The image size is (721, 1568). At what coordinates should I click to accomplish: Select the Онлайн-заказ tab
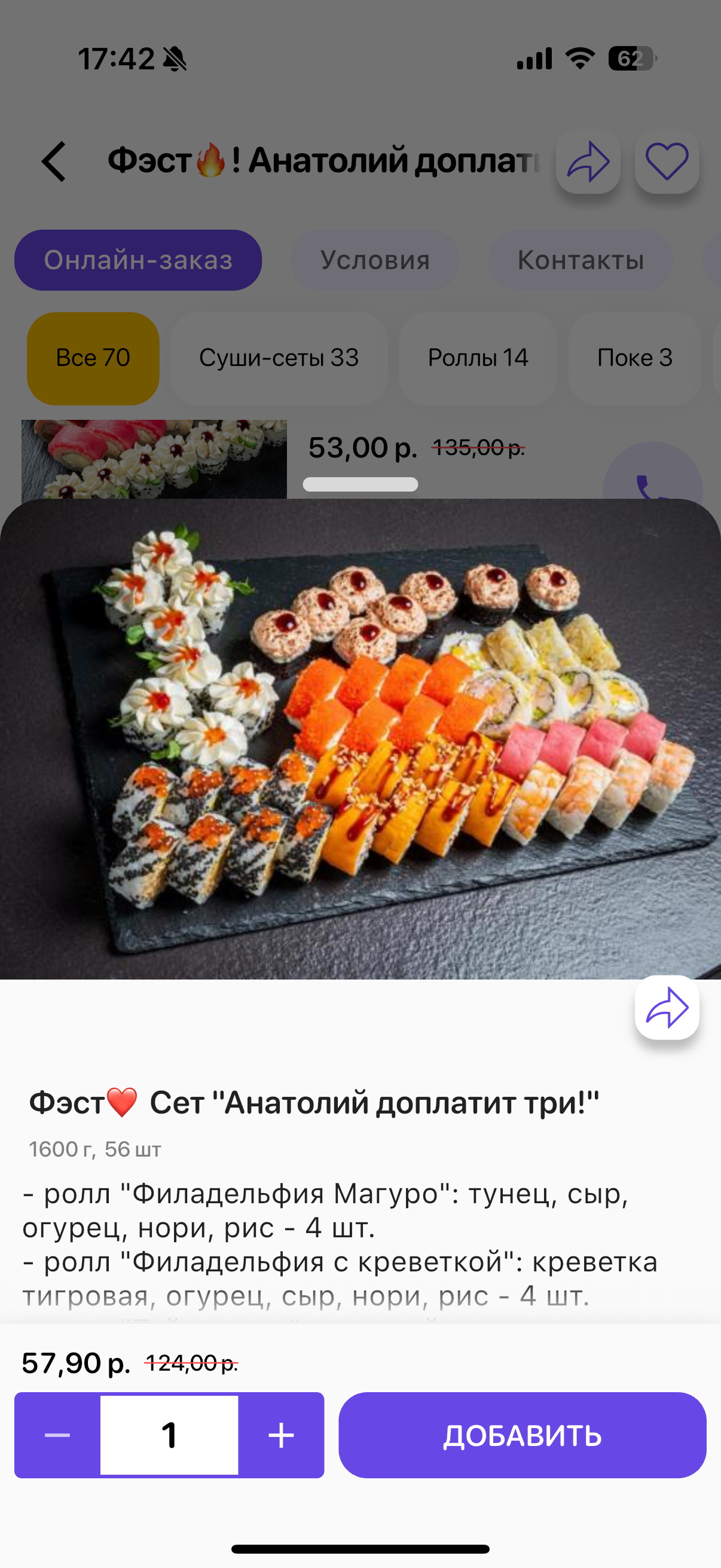[x=138, y=260]
